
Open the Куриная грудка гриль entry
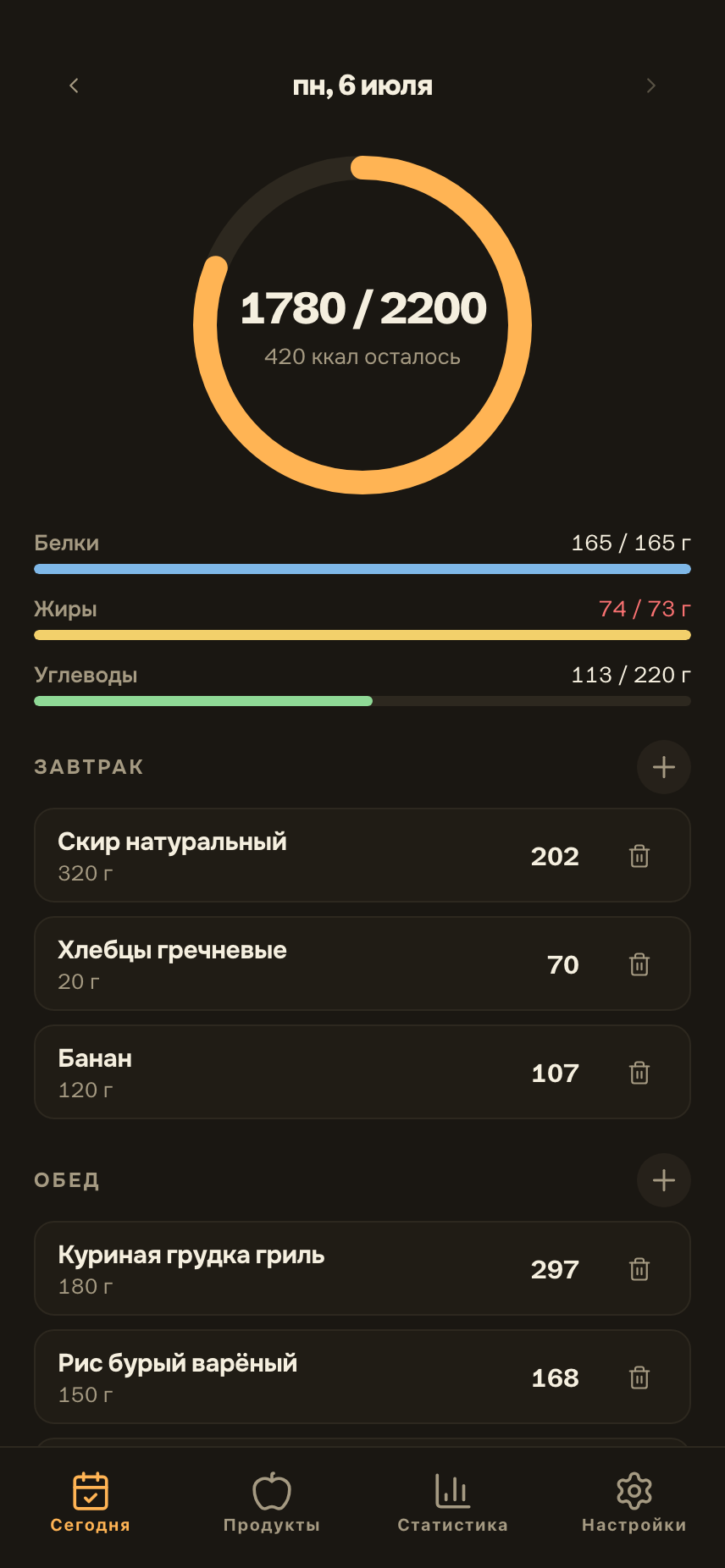pyautogui.click(x=362, y=1268)
